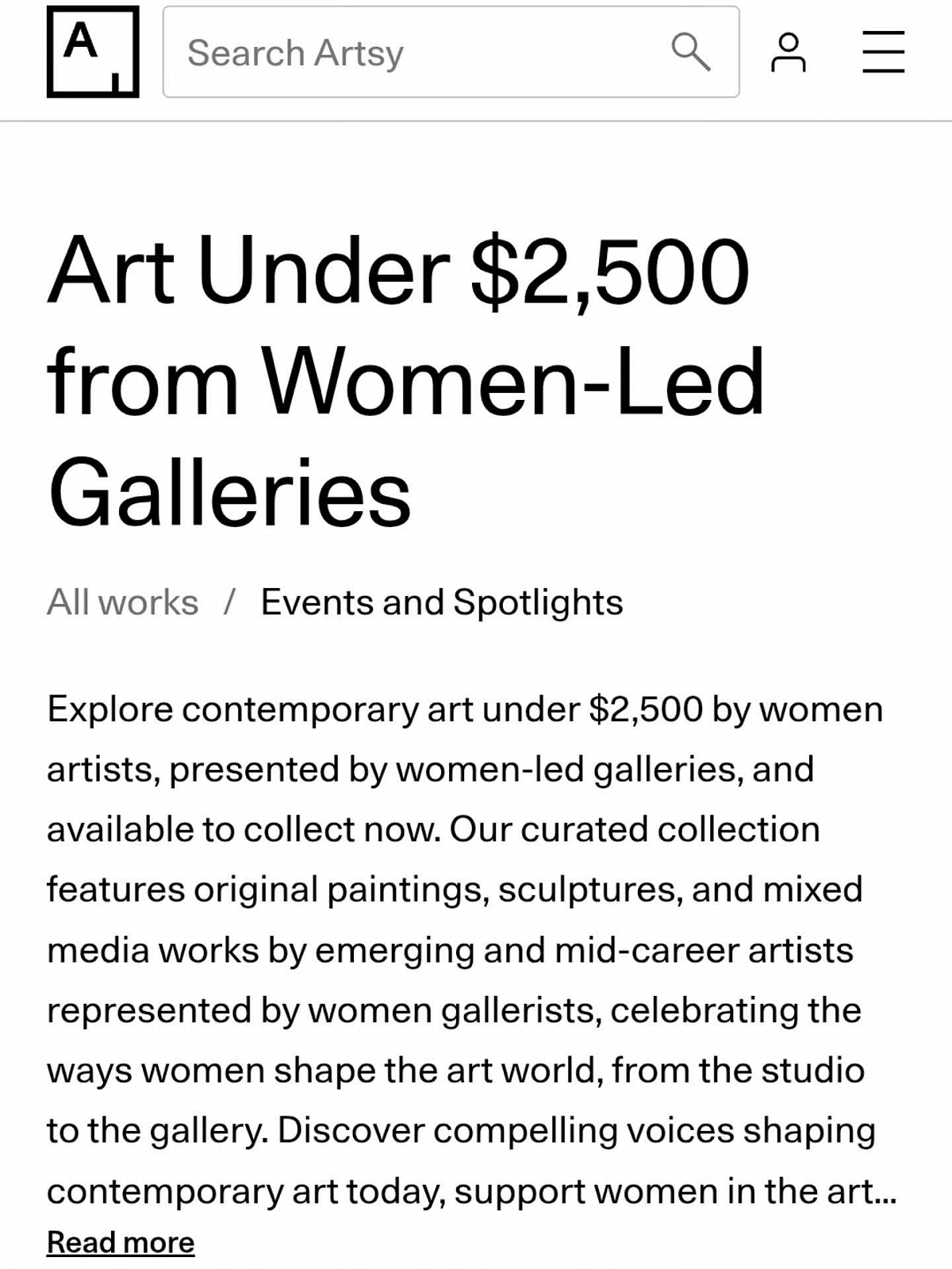Open the Events and Spotlights breadcrumb
Viewport: 952px width, 1269px height.
[442, 602]
